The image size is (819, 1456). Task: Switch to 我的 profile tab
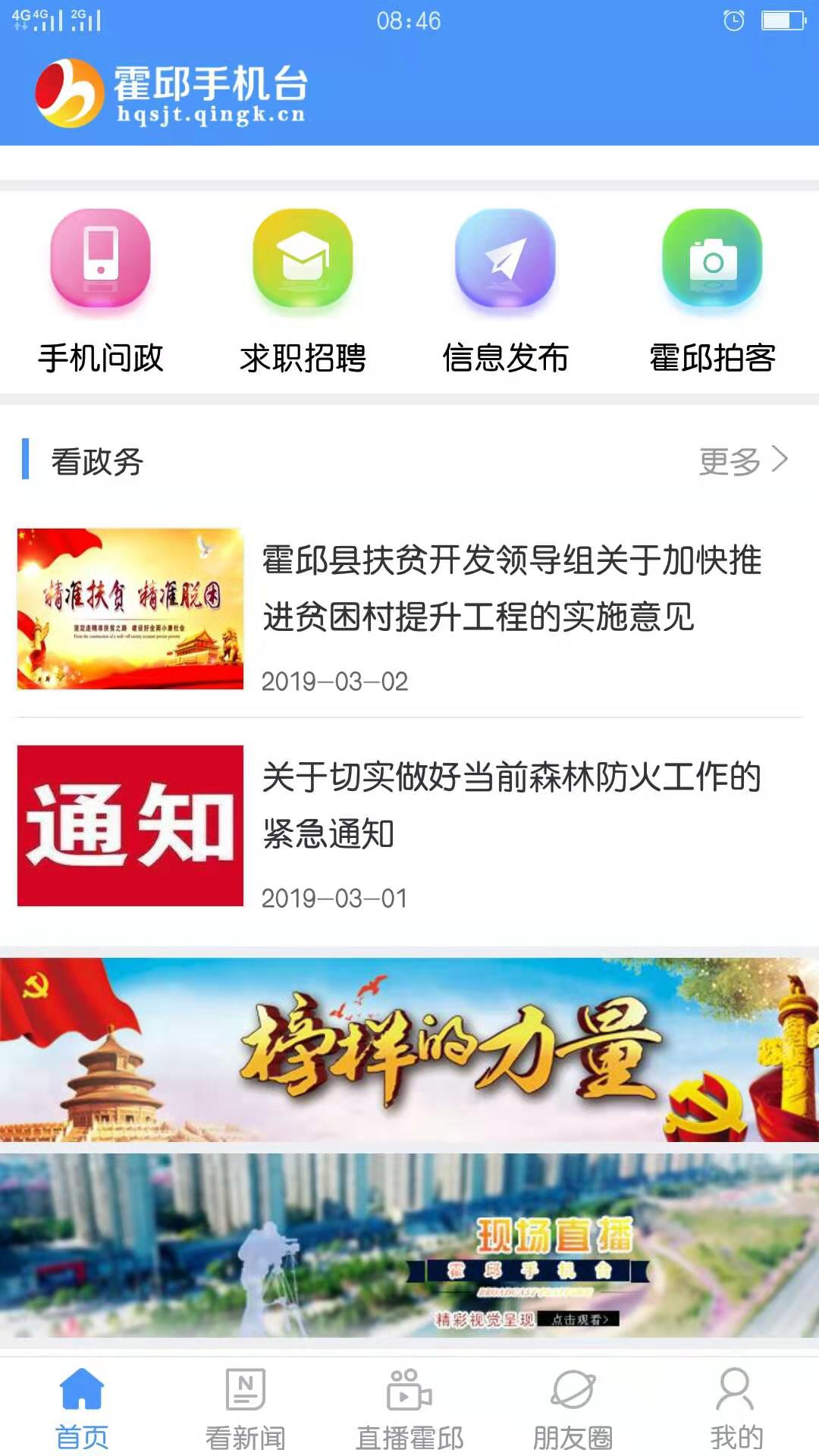pos(736,1408)
